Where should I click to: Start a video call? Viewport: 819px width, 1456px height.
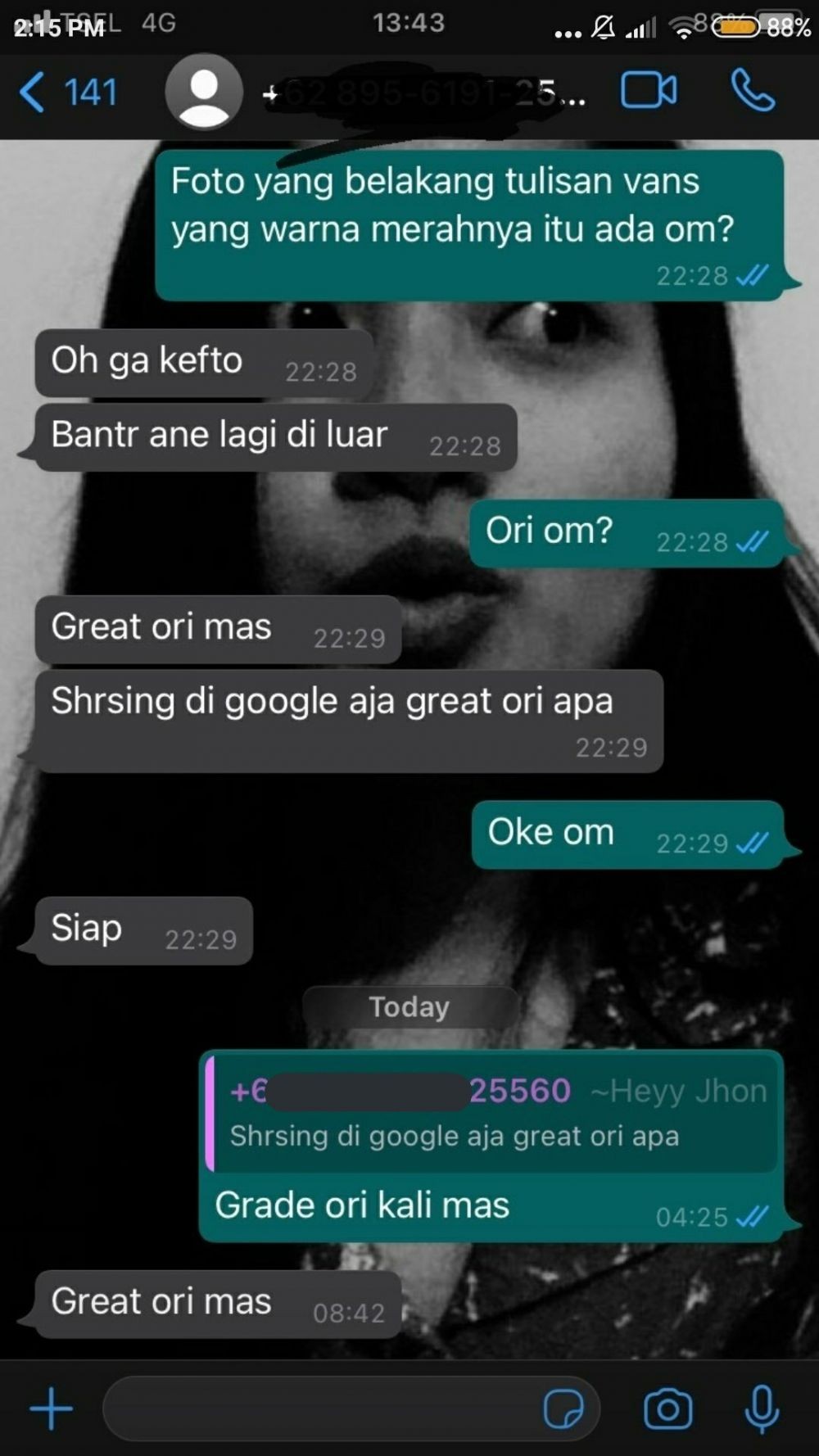coord(649,91)
